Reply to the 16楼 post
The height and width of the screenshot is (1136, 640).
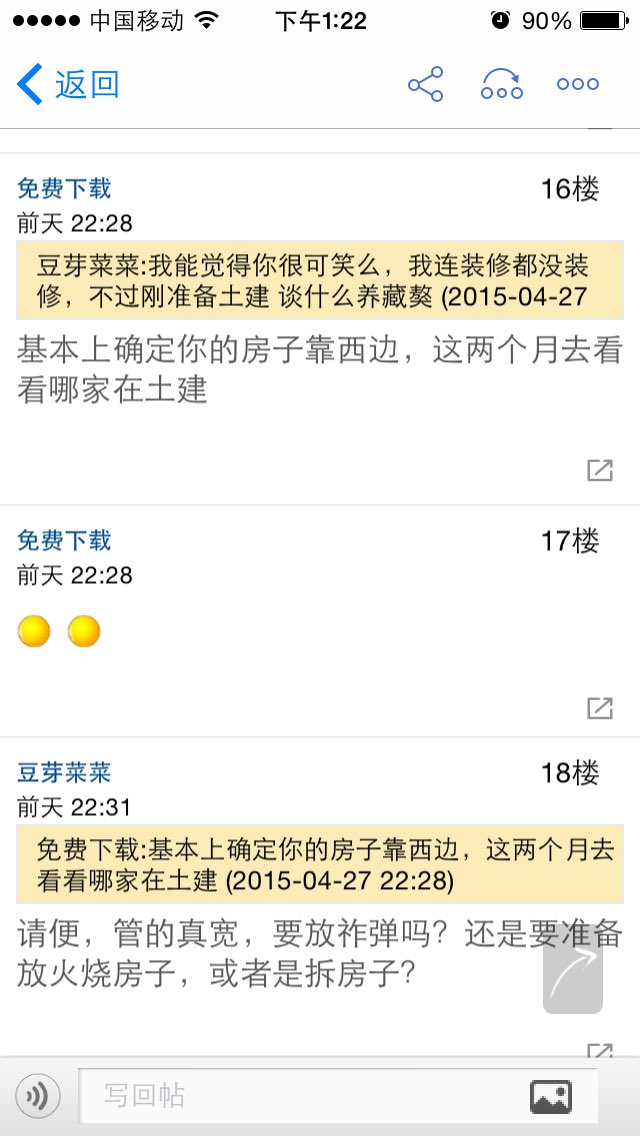click(599, 470)
